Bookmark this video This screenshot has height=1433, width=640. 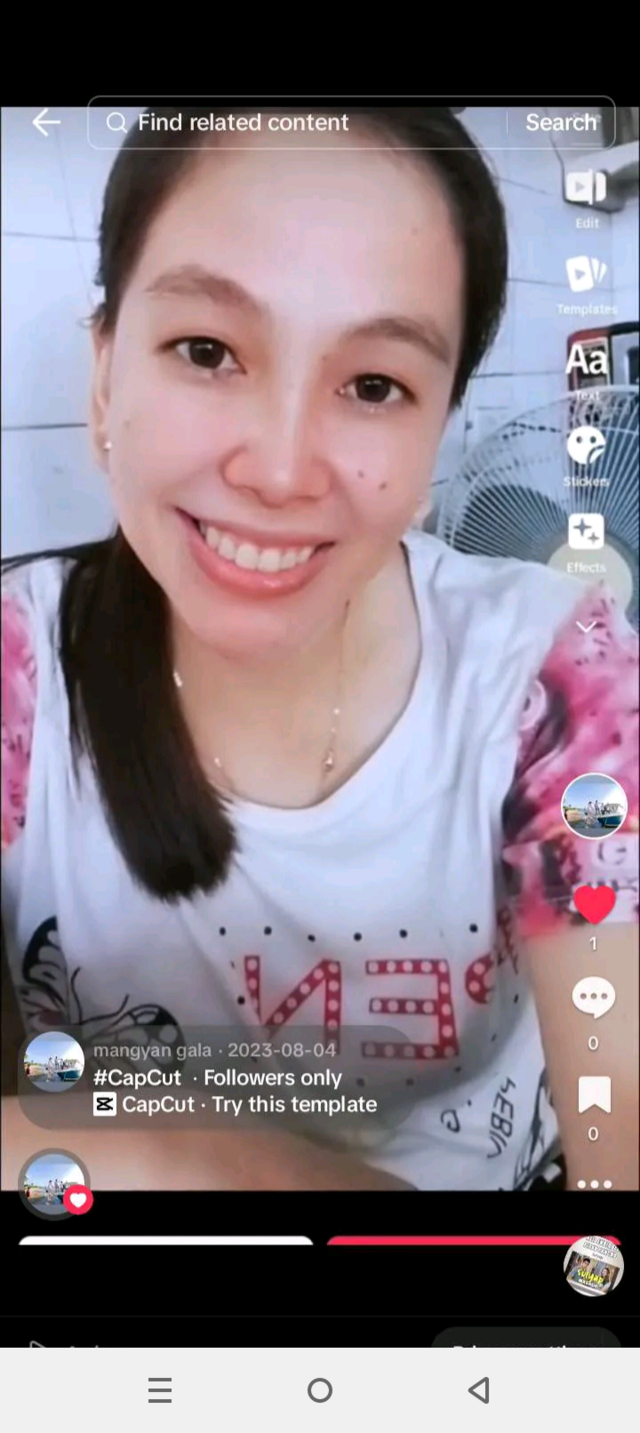[x=594, y=1096]
